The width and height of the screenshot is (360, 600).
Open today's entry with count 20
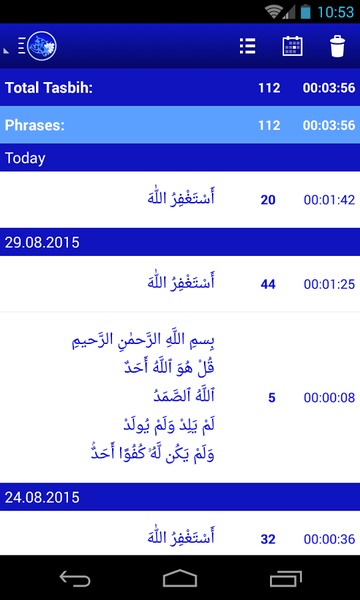[x=180, y=199]
